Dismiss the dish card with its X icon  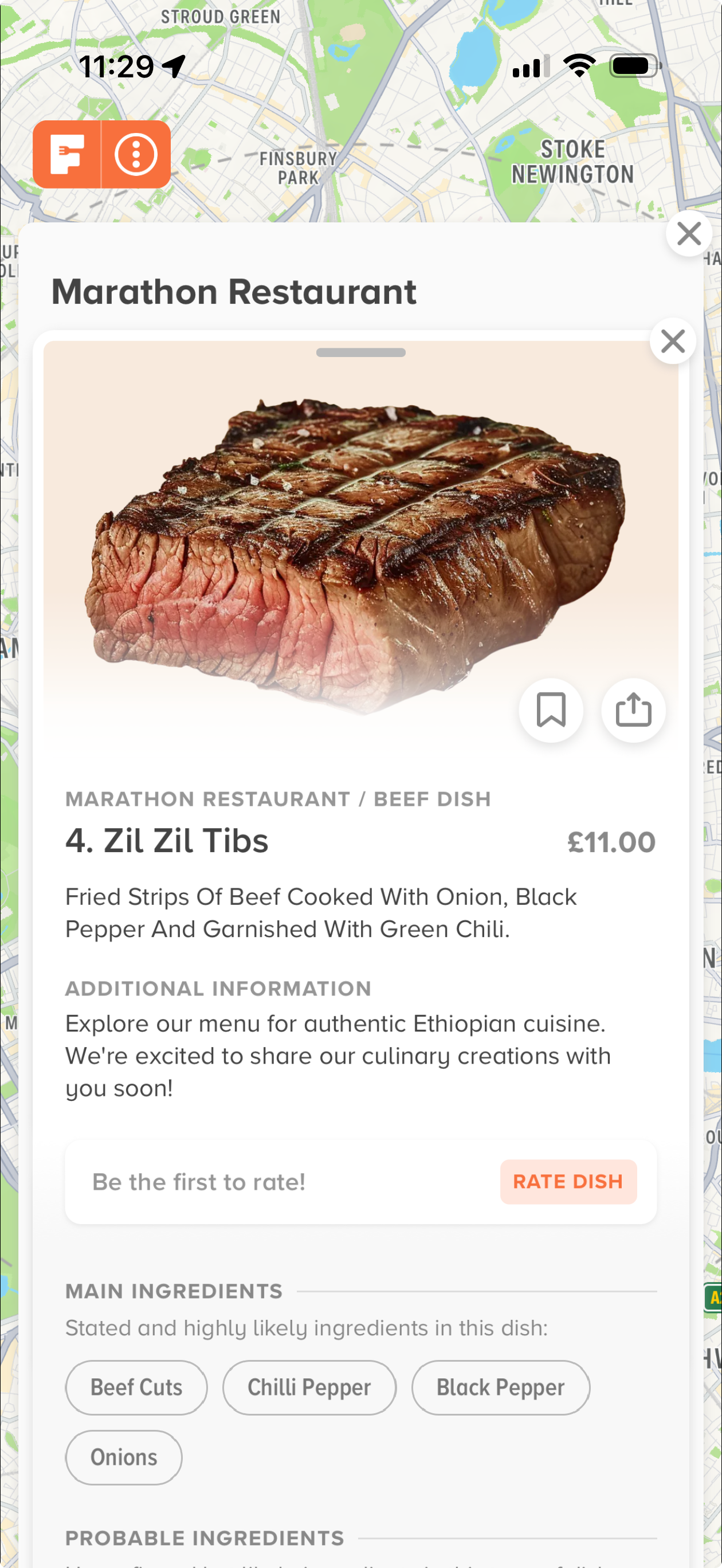[672, 341]
